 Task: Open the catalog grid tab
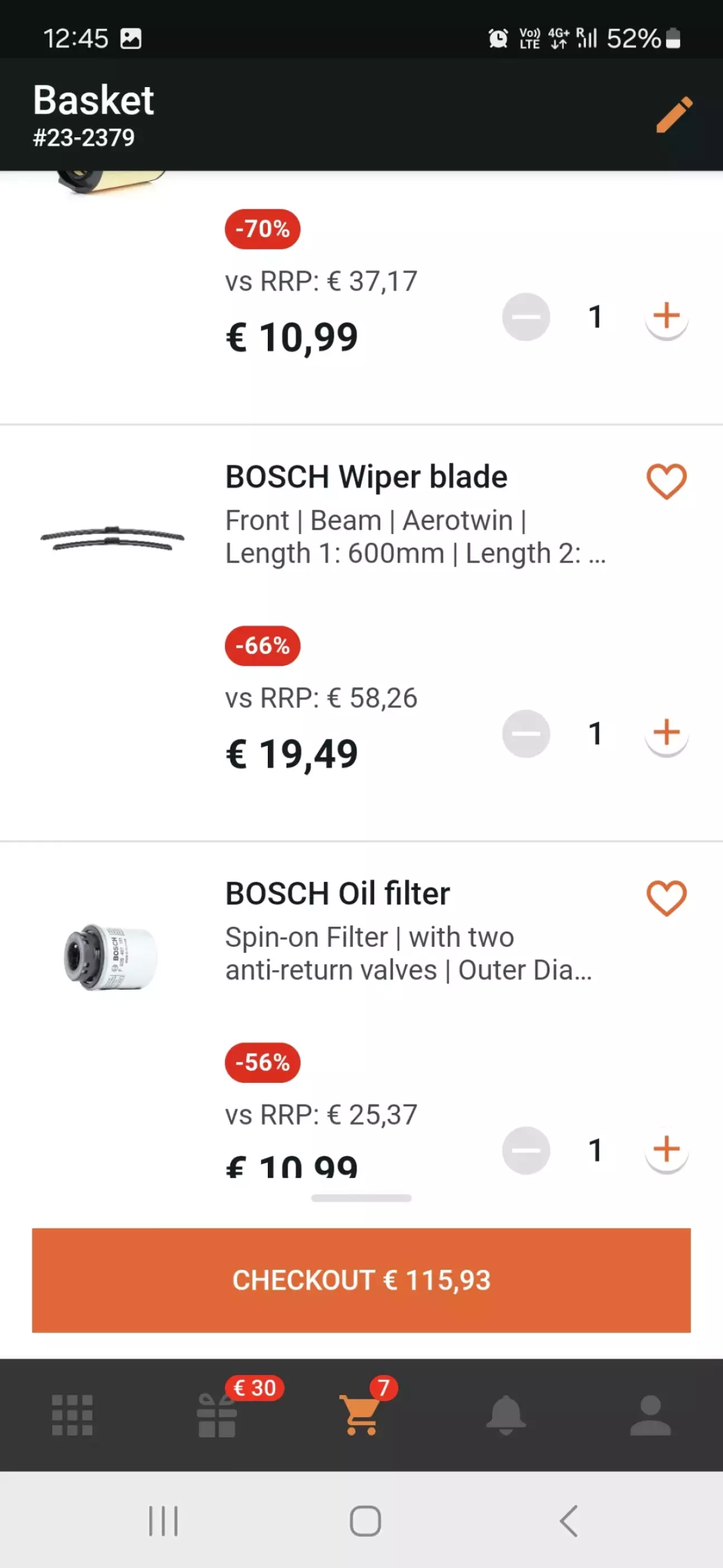(x=73, y=1414)
